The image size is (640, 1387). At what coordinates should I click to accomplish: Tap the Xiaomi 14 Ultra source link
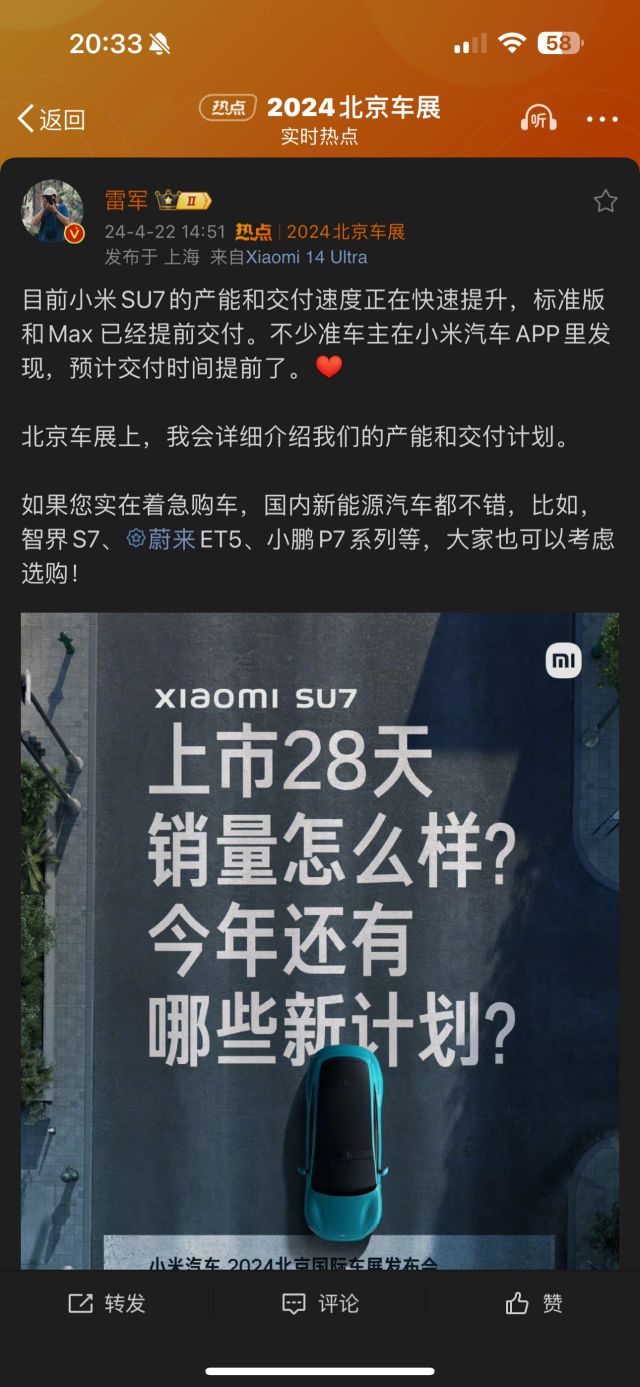(306, 257)
